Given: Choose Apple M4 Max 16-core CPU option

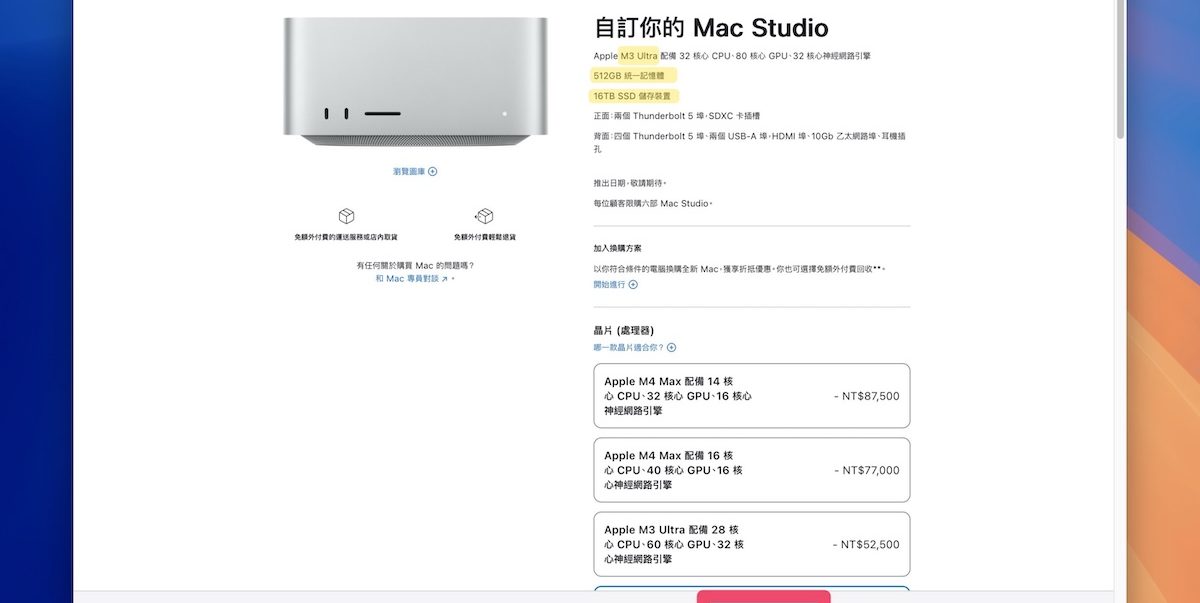Looking at the screenshot, I should point(751,470).
